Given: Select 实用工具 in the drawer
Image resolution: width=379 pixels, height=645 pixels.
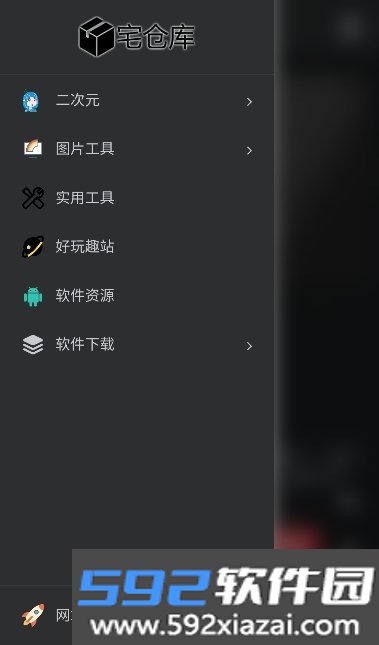Looking at the screenshot, I should [x=137, y=198].
